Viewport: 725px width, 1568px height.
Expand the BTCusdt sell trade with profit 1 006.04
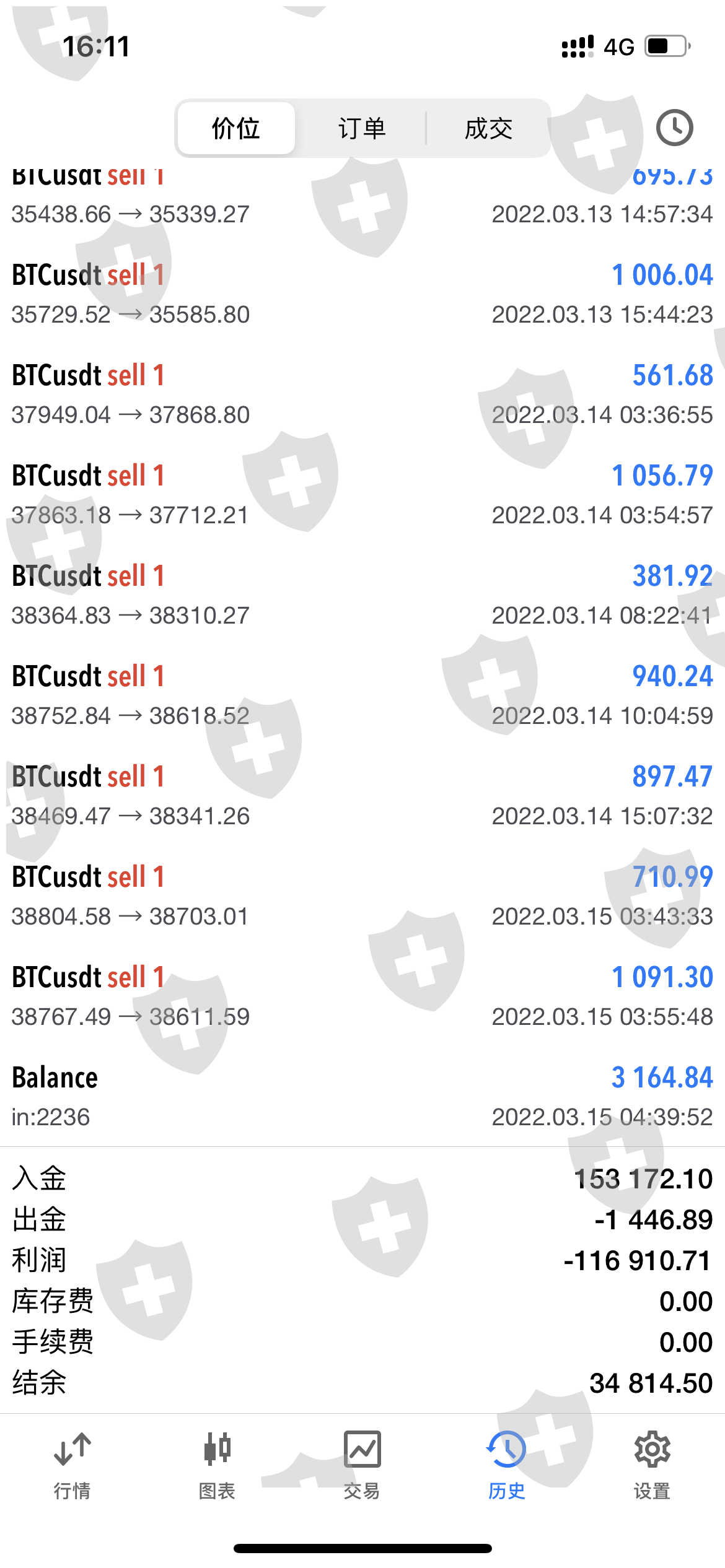(362, 294)
